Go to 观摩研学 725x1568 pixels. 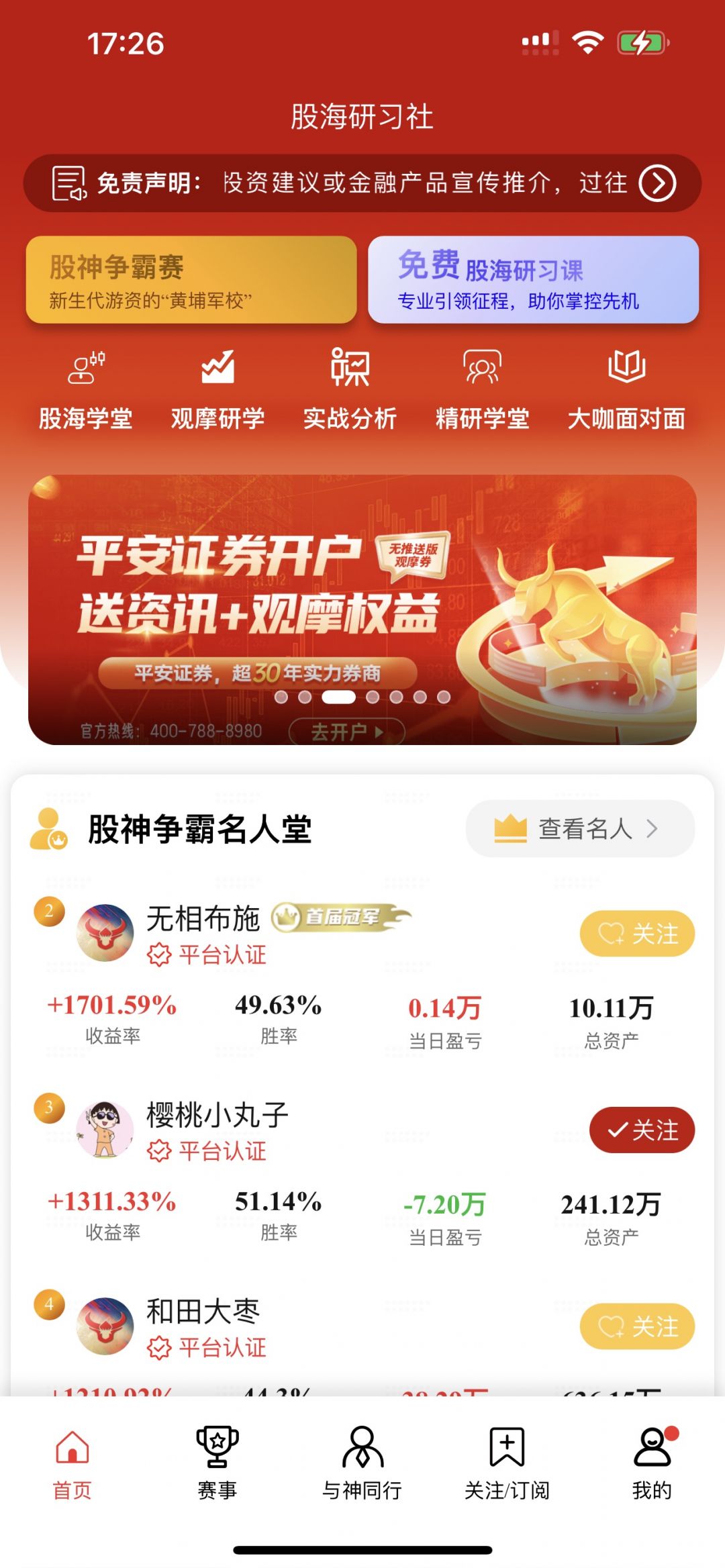pyautogui.click(x=217, y=389)
